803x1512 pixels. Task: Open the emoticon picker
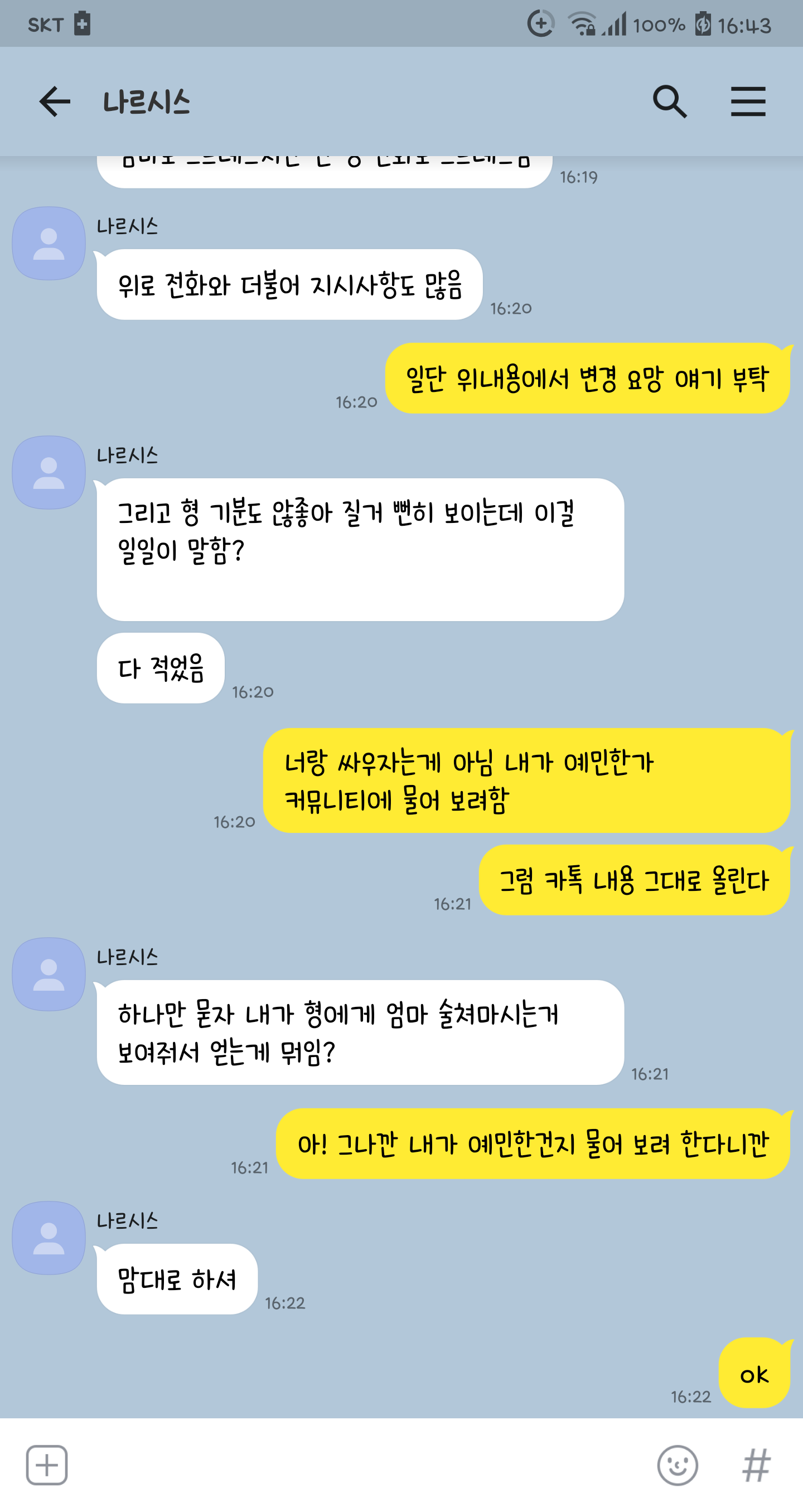[678, 1465]
